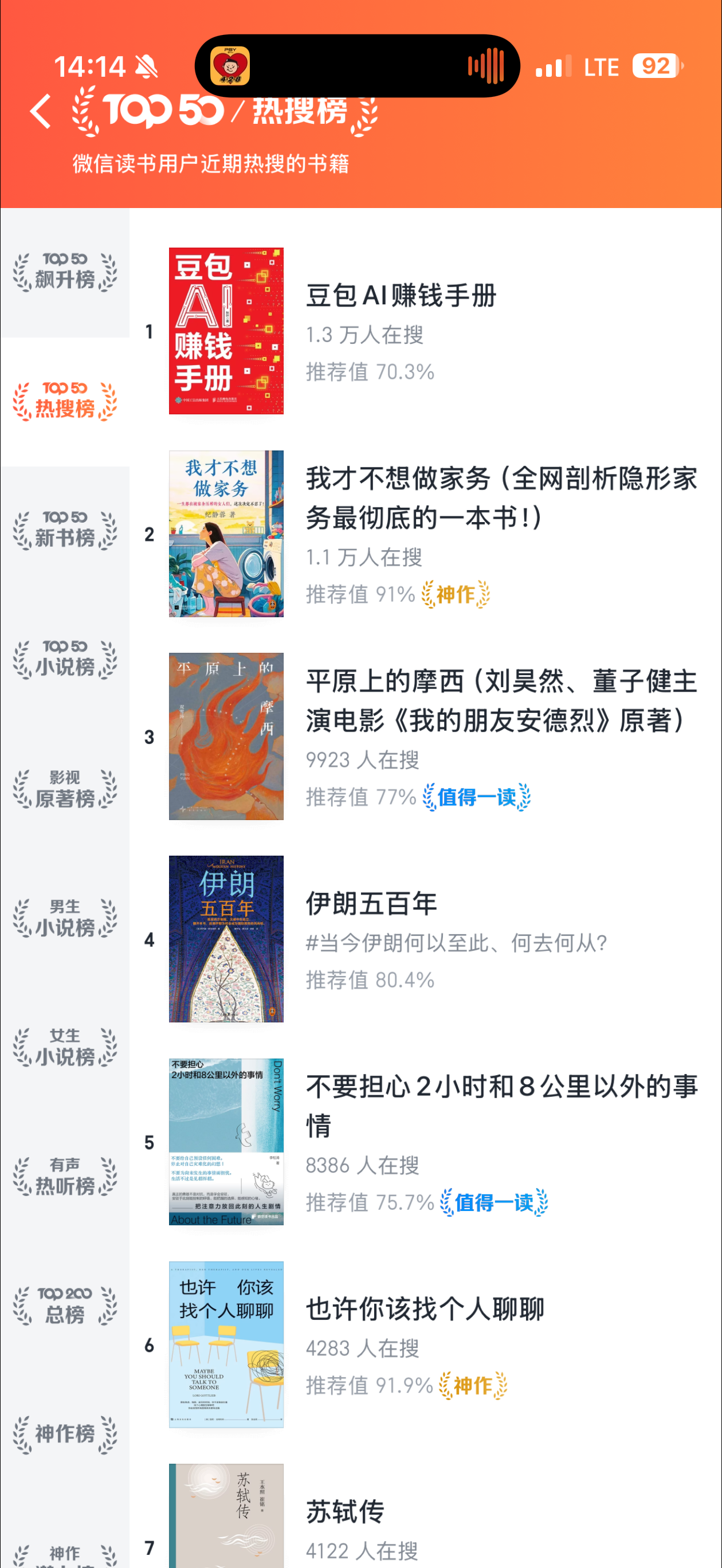Switch to TOP 200 总榜 tab
Image resolution: width=722 pixels, height=1568 pixels.
click(x=65, y=1305)
